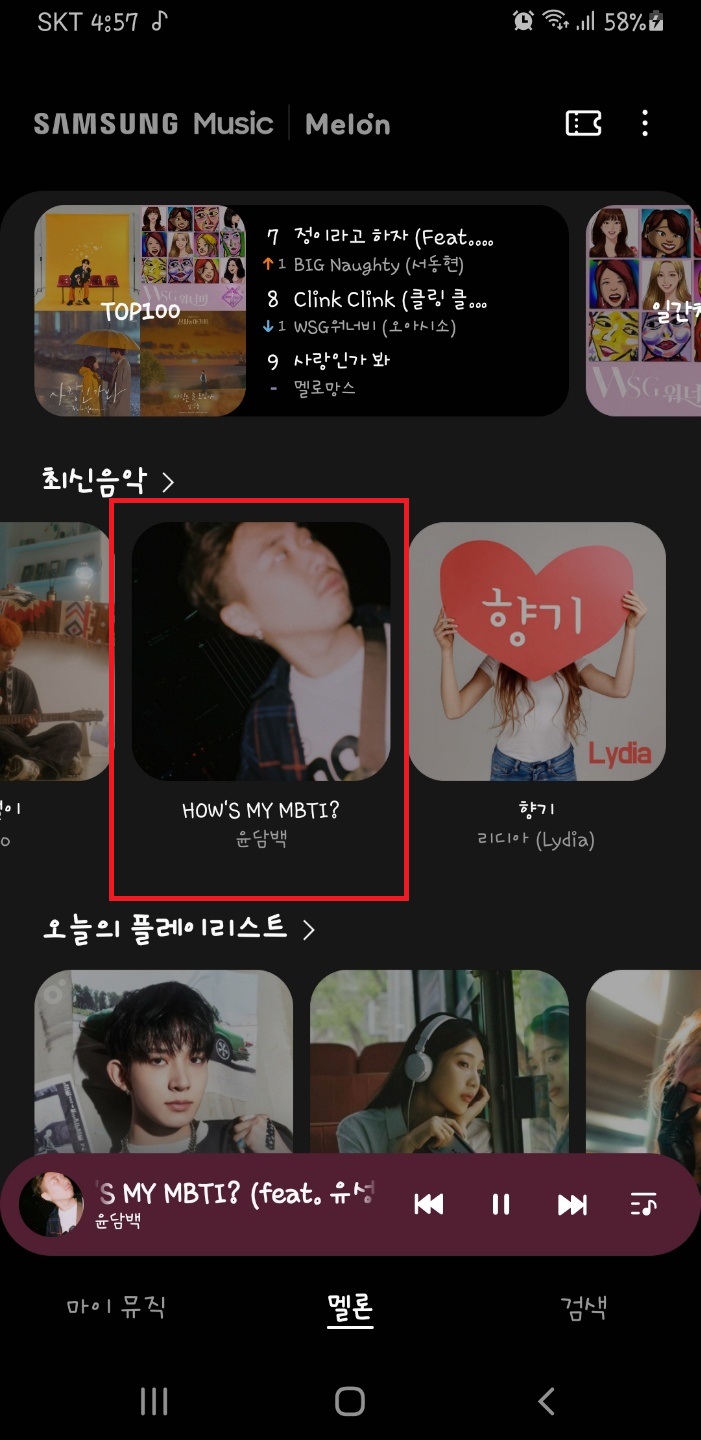Go back with the system back button

(x=546, y=1401)
